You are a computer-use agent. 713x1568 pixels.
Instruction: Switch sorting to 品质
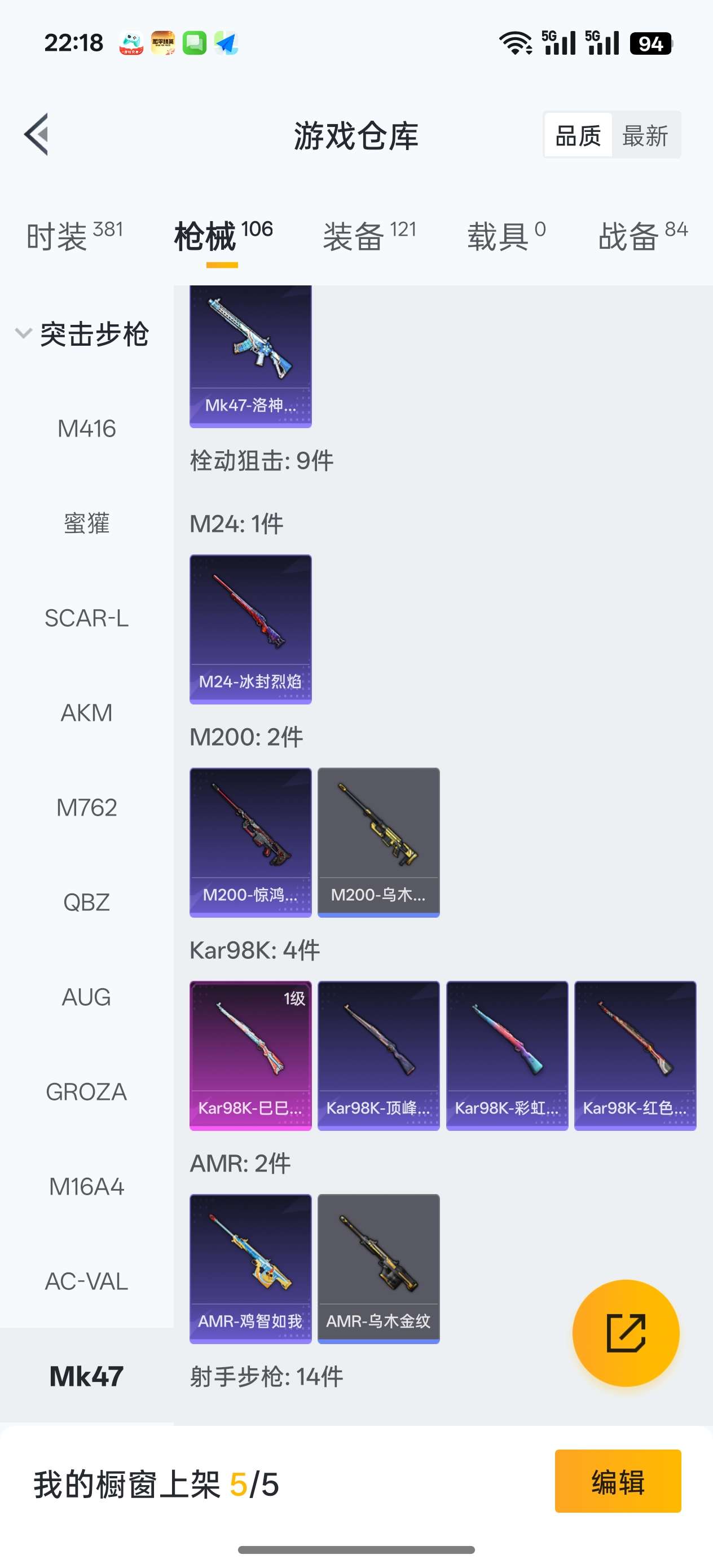click(x=577, y=135)
